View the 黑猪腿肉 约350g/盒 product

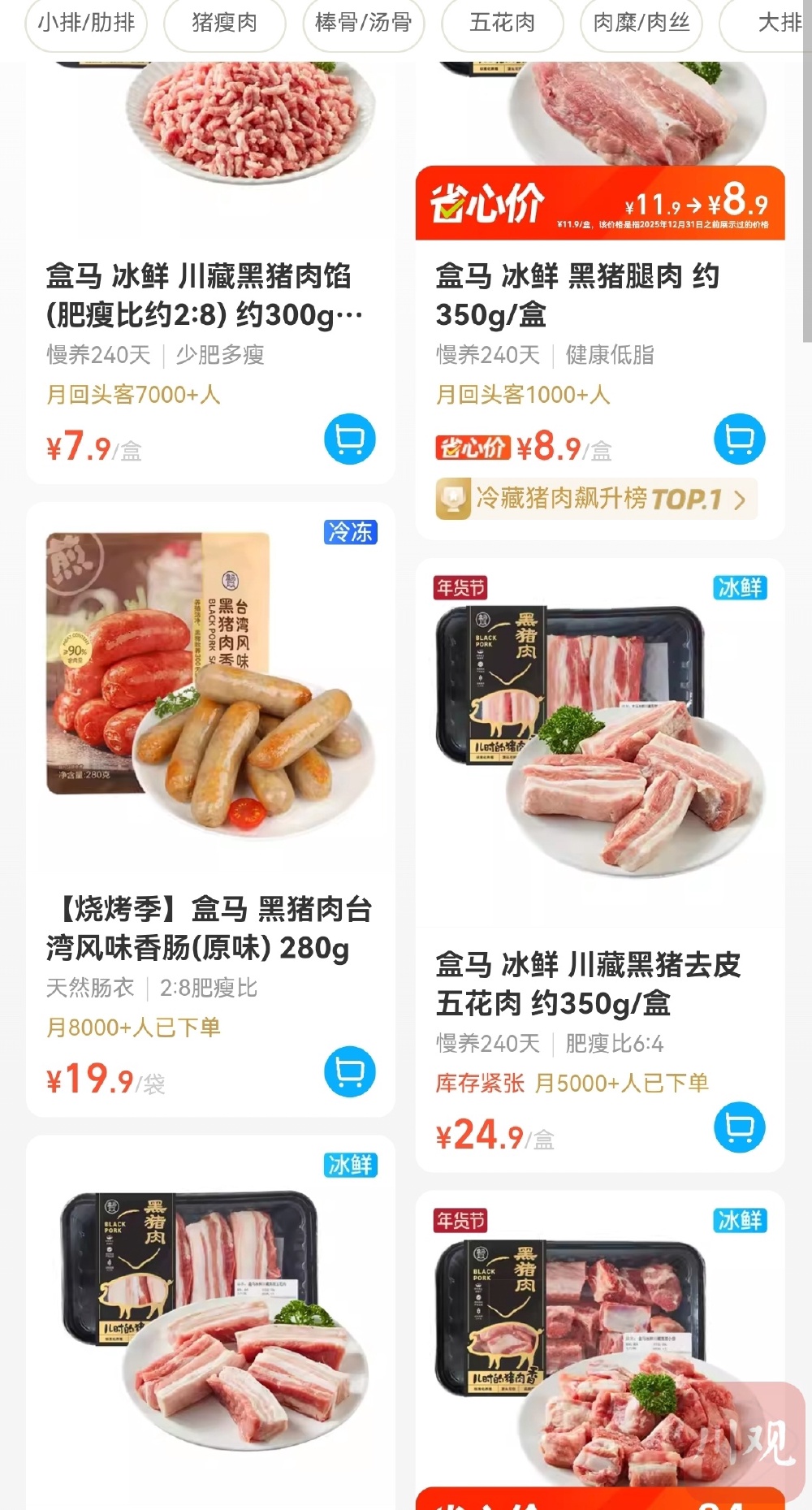tap(577, 296)
